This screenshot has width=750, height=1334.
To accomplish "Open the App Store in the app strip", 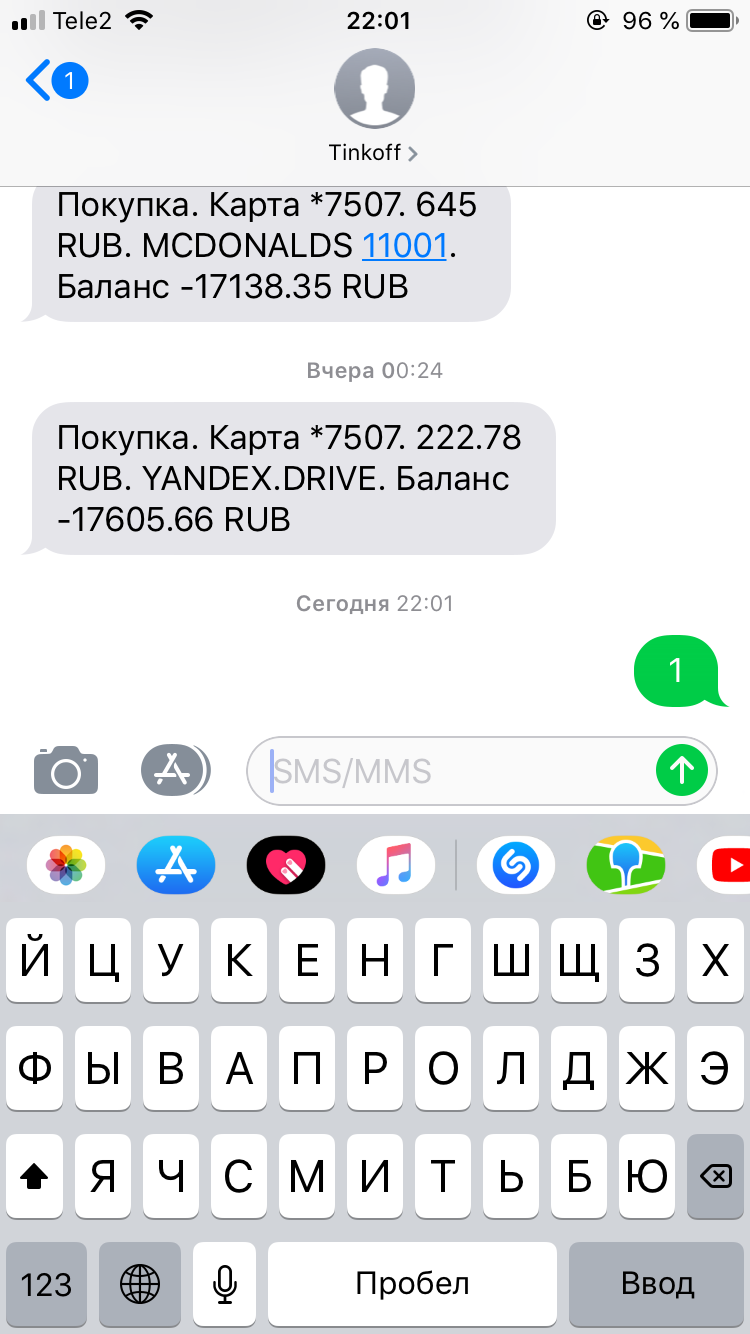I will point(175,864).
